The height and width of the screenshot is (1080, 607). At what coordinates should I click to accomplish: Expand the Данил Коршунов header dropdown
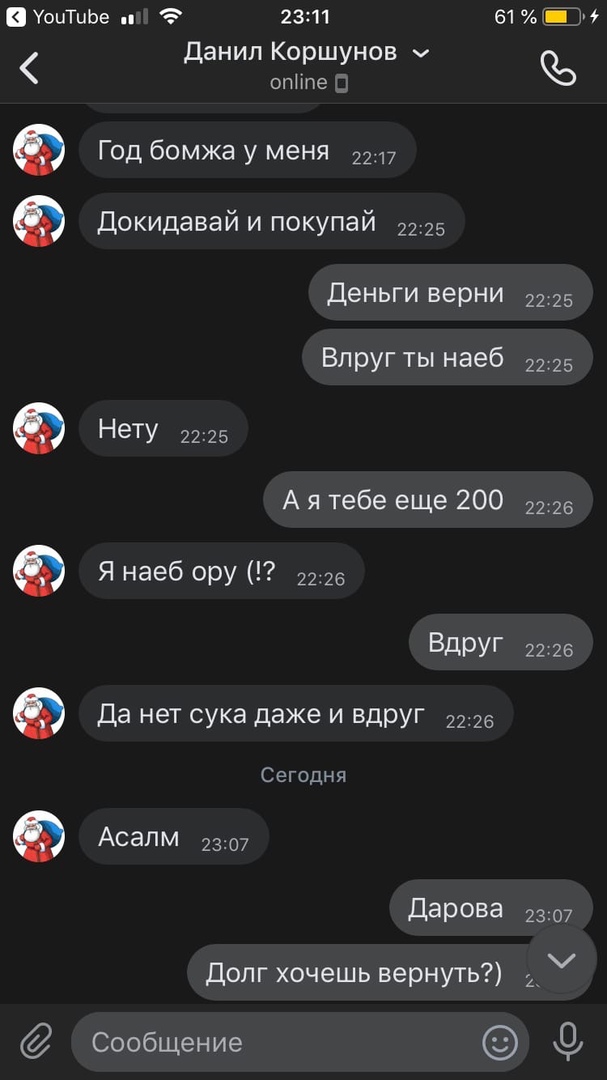coord(420,53)
